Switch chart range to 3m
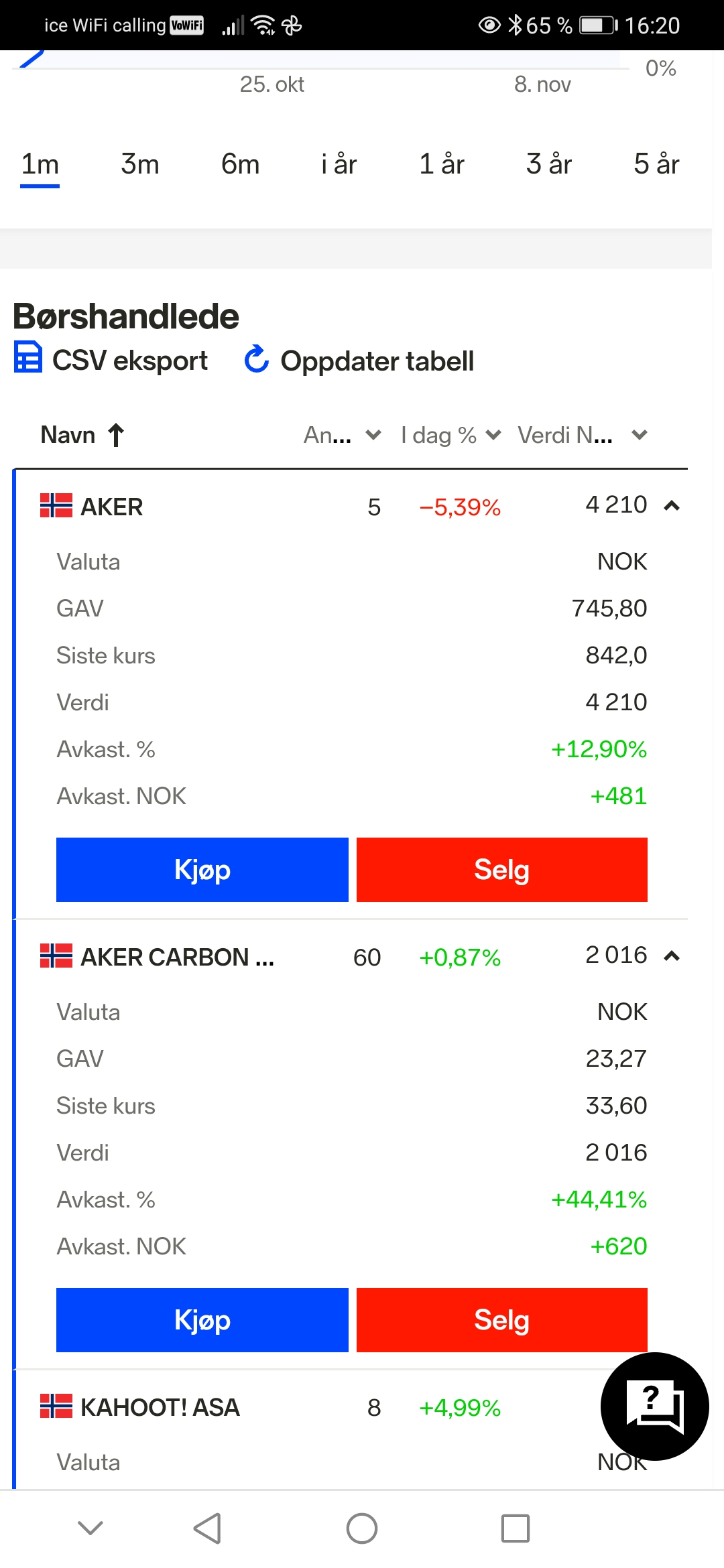This screenshot has height=1568, width=724. pyautogui.click(x=140, y=164)
